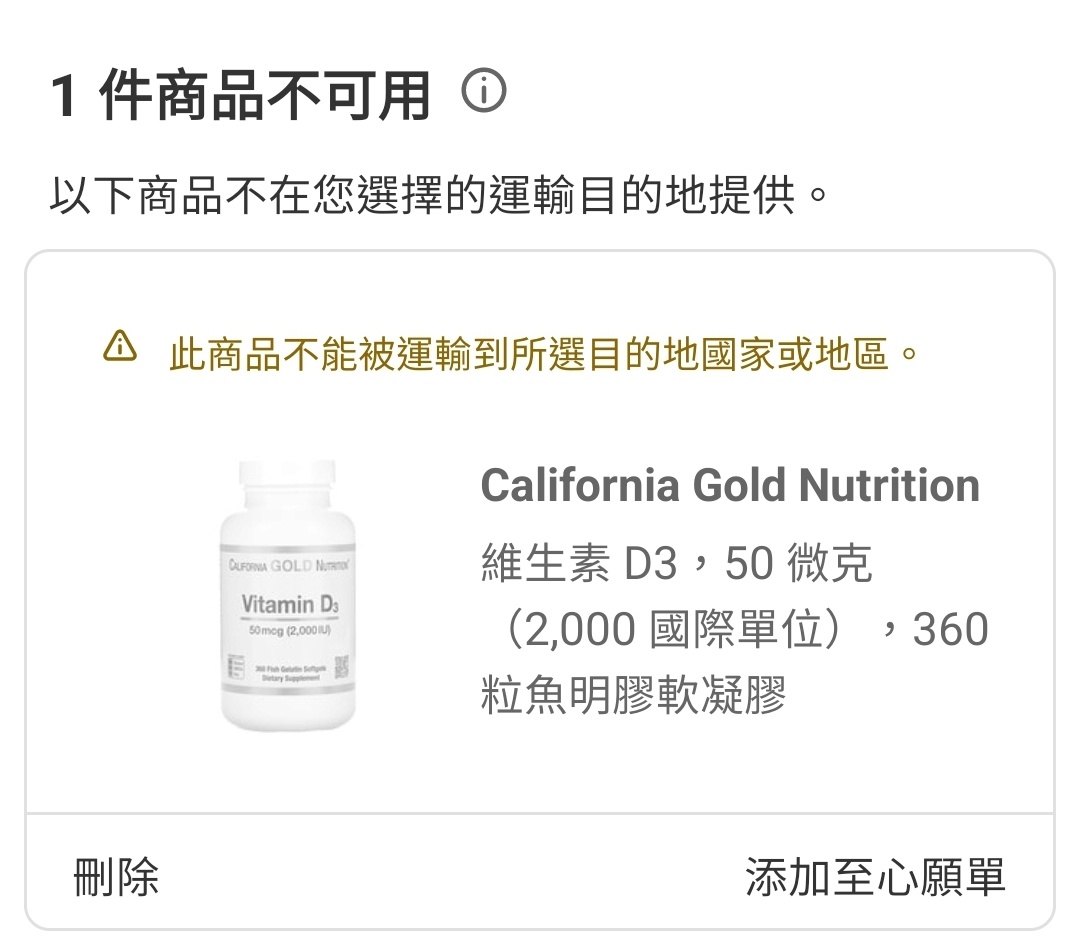Add the item to wishlist via 添加至心願單
1080x943 pixels.
tap(874, 877)
